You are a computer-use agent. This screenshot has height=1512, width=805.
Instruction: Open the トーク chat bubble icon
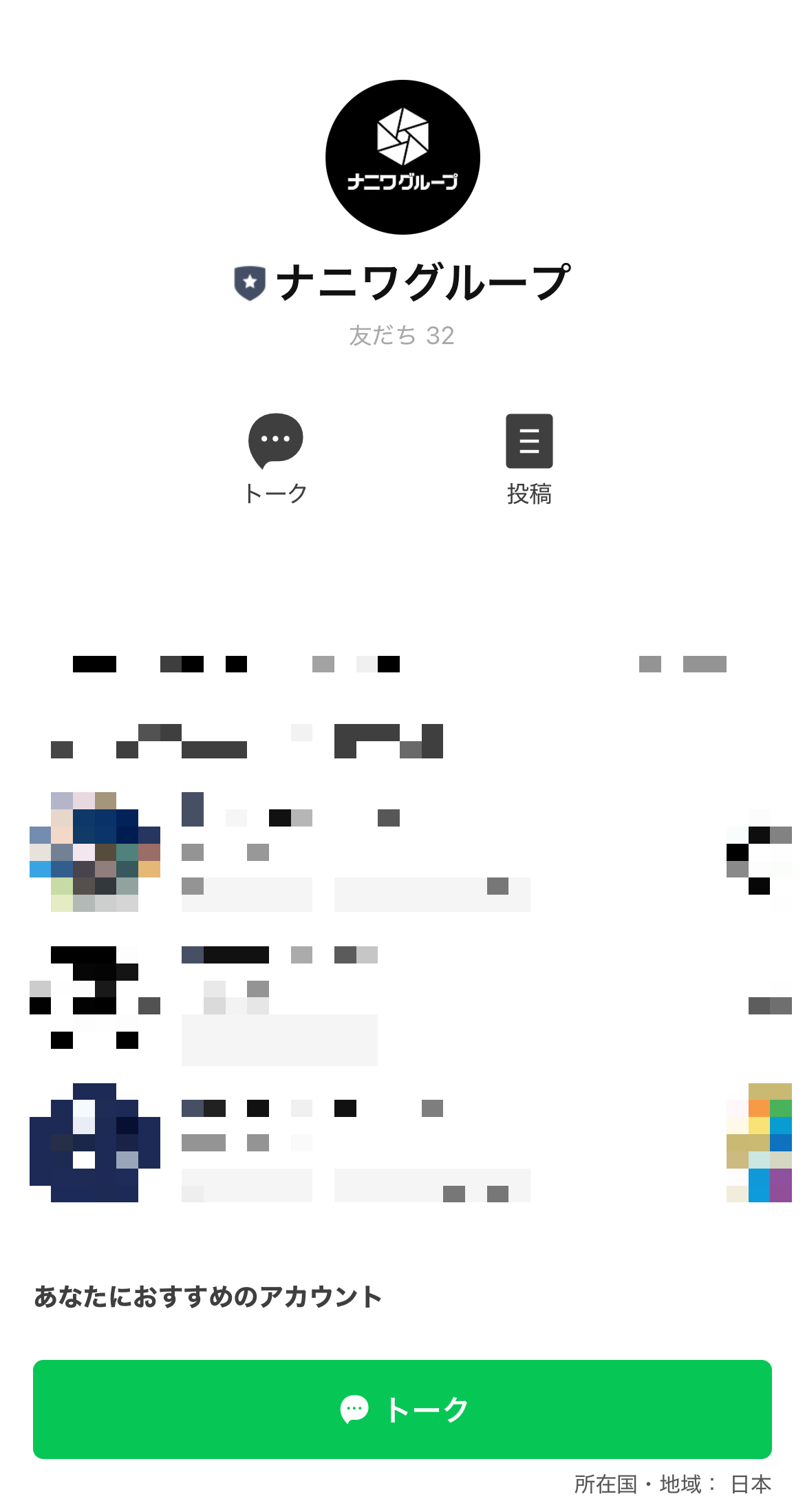click(275, 441)
